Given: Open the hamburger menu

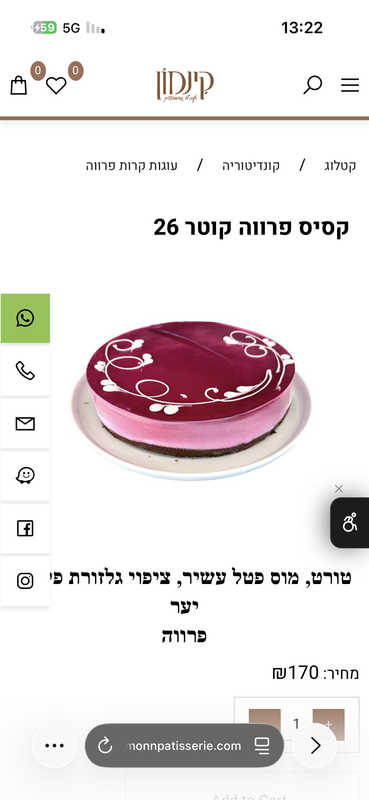Looking at the screenshot, I should click(350, 85).
